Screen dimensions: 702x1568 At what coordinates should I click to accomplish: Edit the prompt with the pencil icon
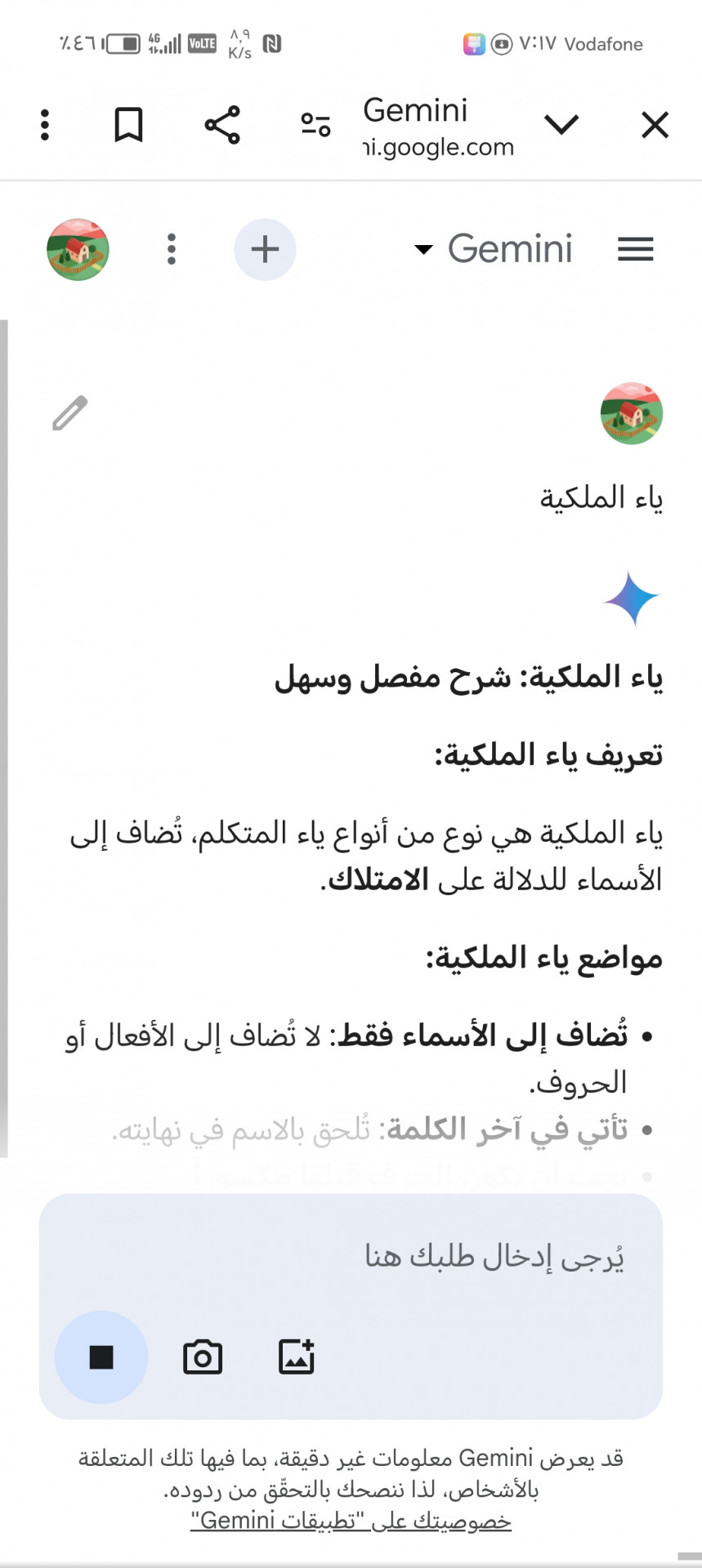(70, 412)
